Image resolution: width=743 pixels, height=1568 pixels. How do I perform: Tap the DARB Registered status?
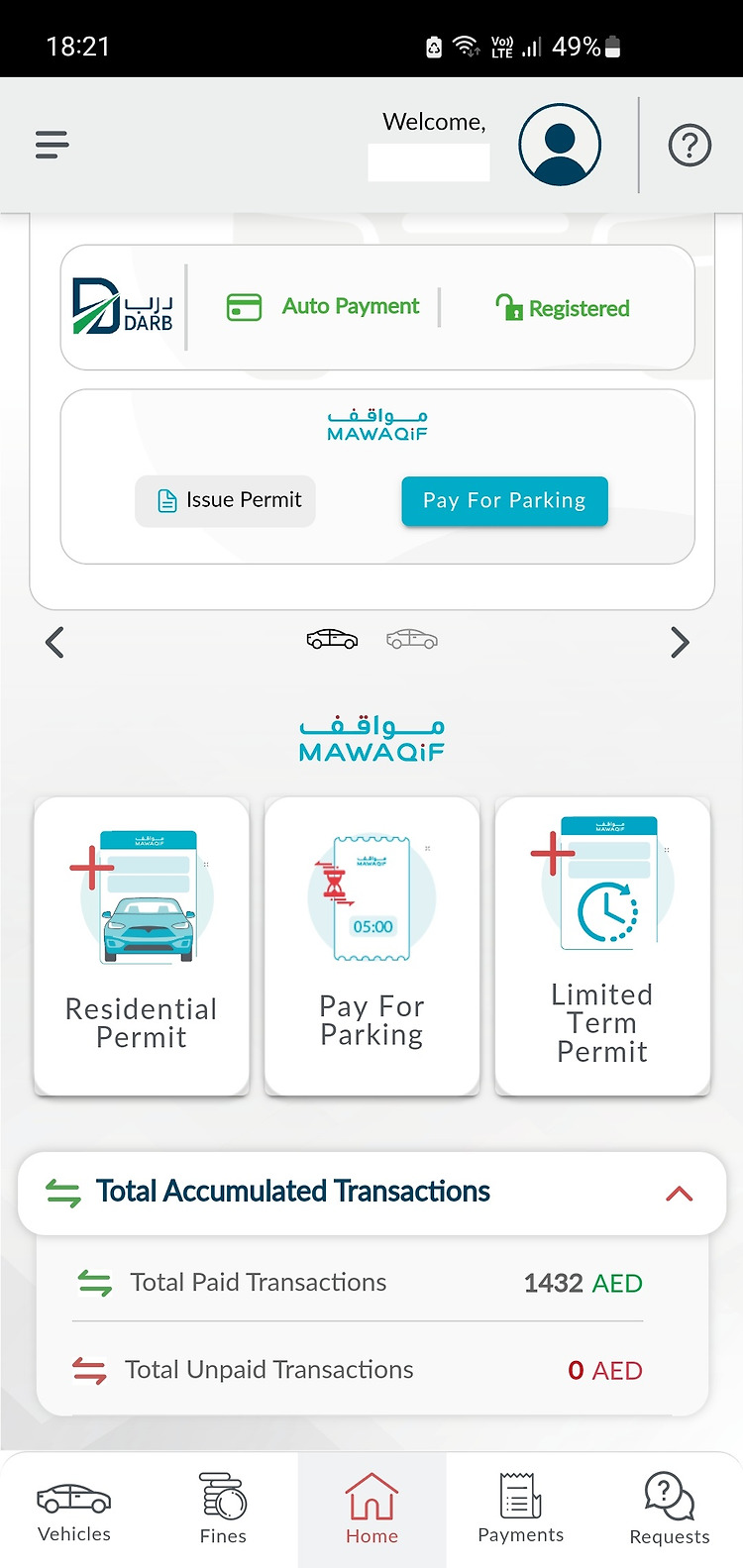pyautogui.click(x=563, y=308)
